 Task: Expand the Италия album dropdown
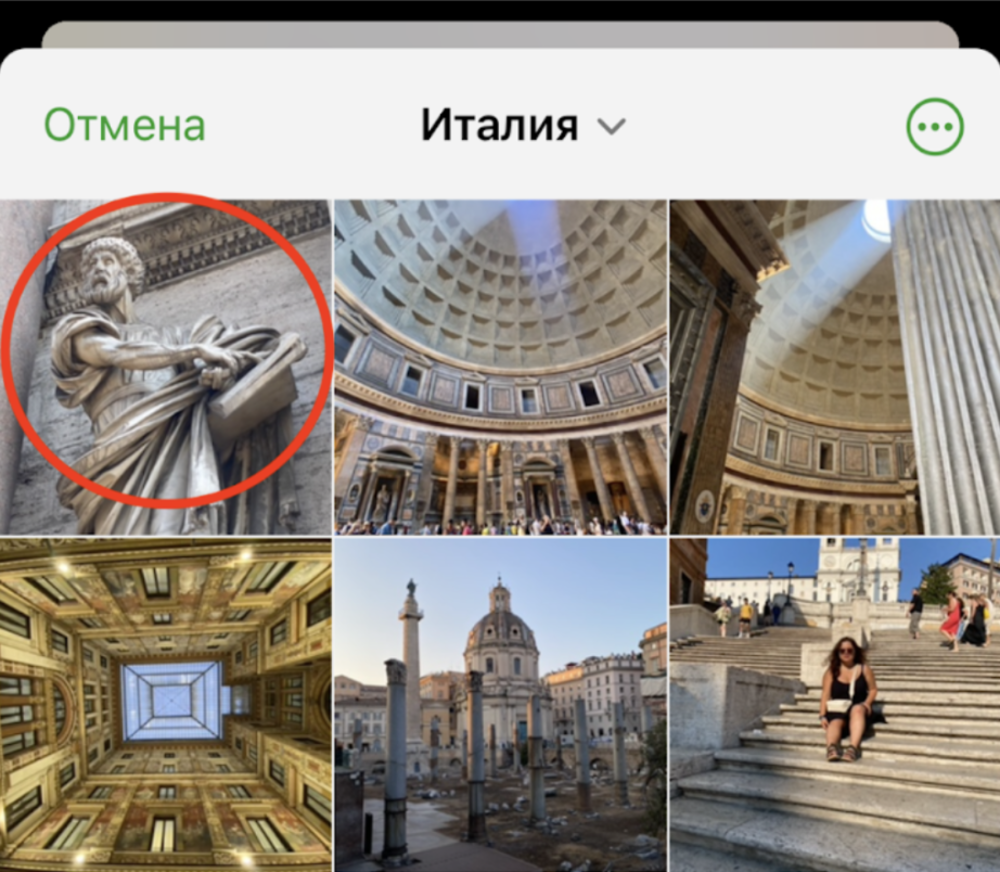[x=523, y=126]
